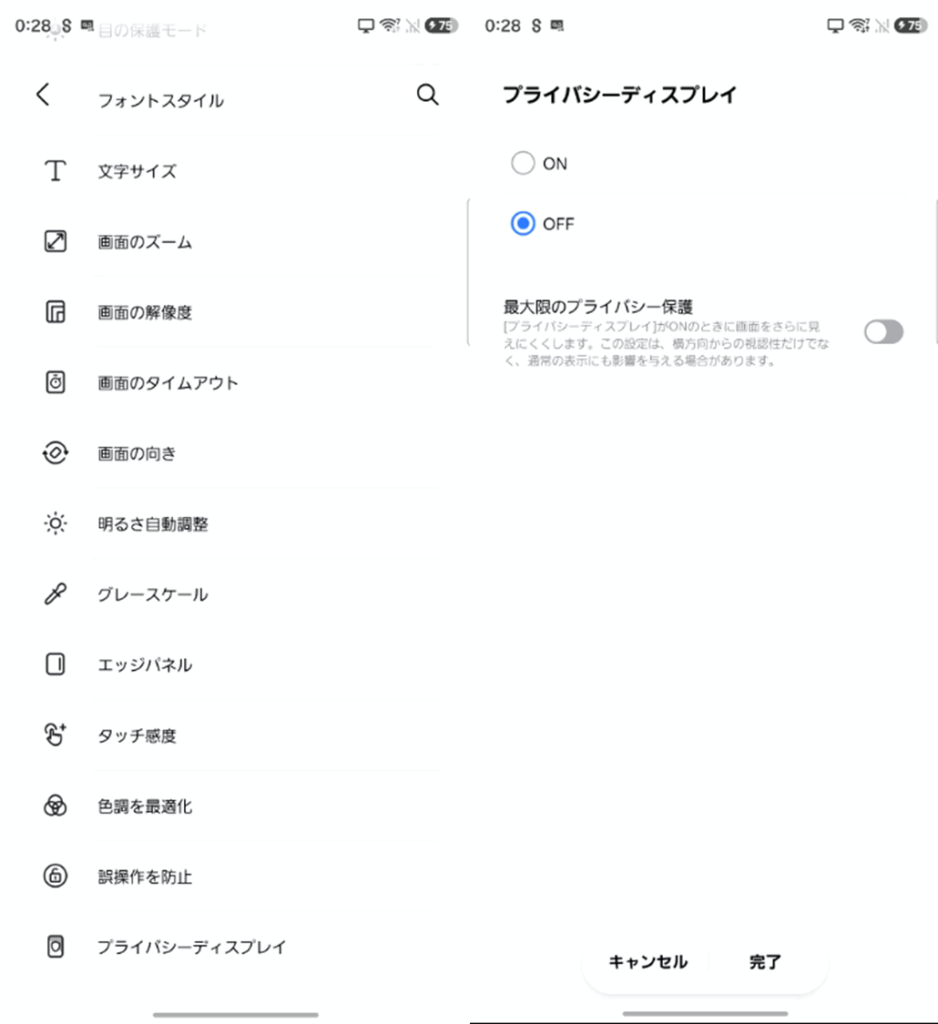Open 文字サイズ setting

tap(137, 171)
